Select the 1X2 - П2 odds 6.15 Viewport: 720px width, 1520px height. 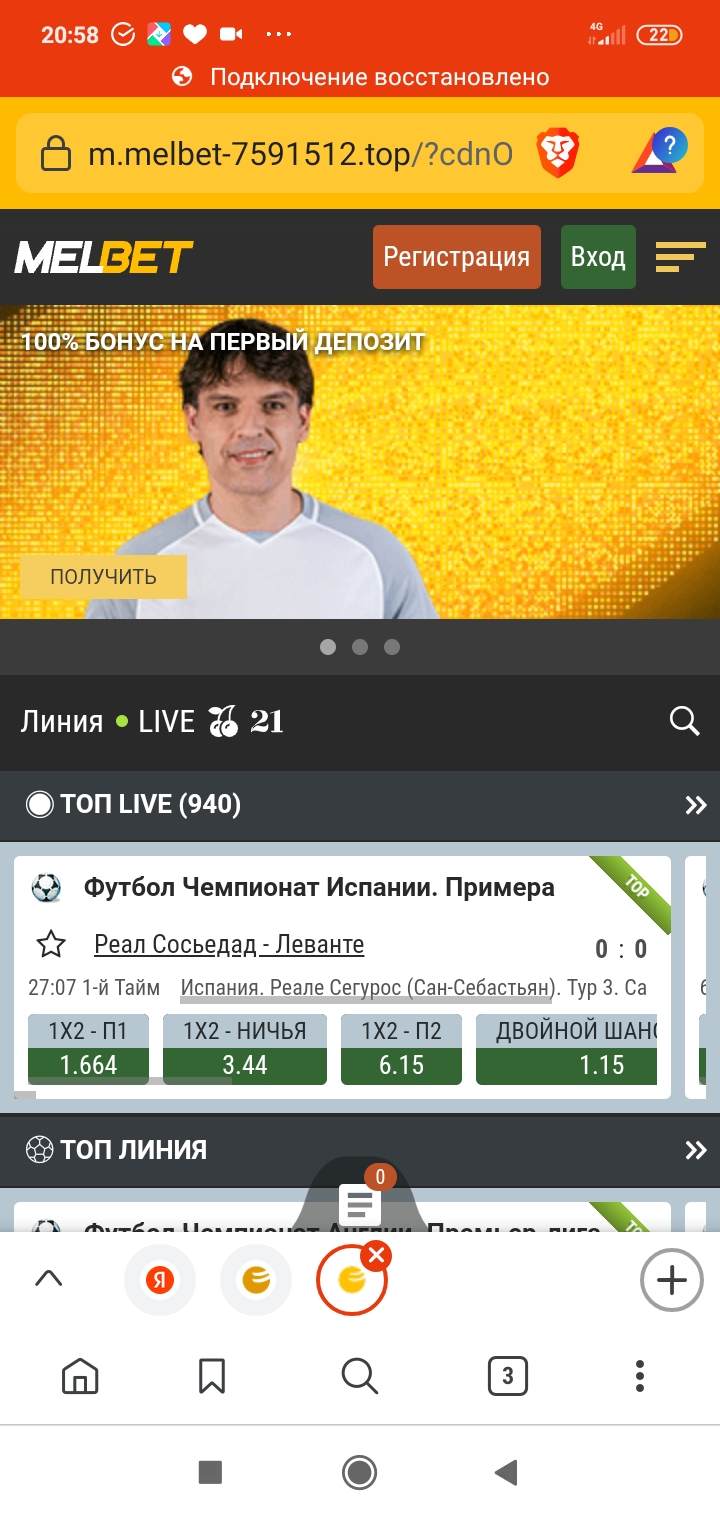click(x=401, y=1065)
